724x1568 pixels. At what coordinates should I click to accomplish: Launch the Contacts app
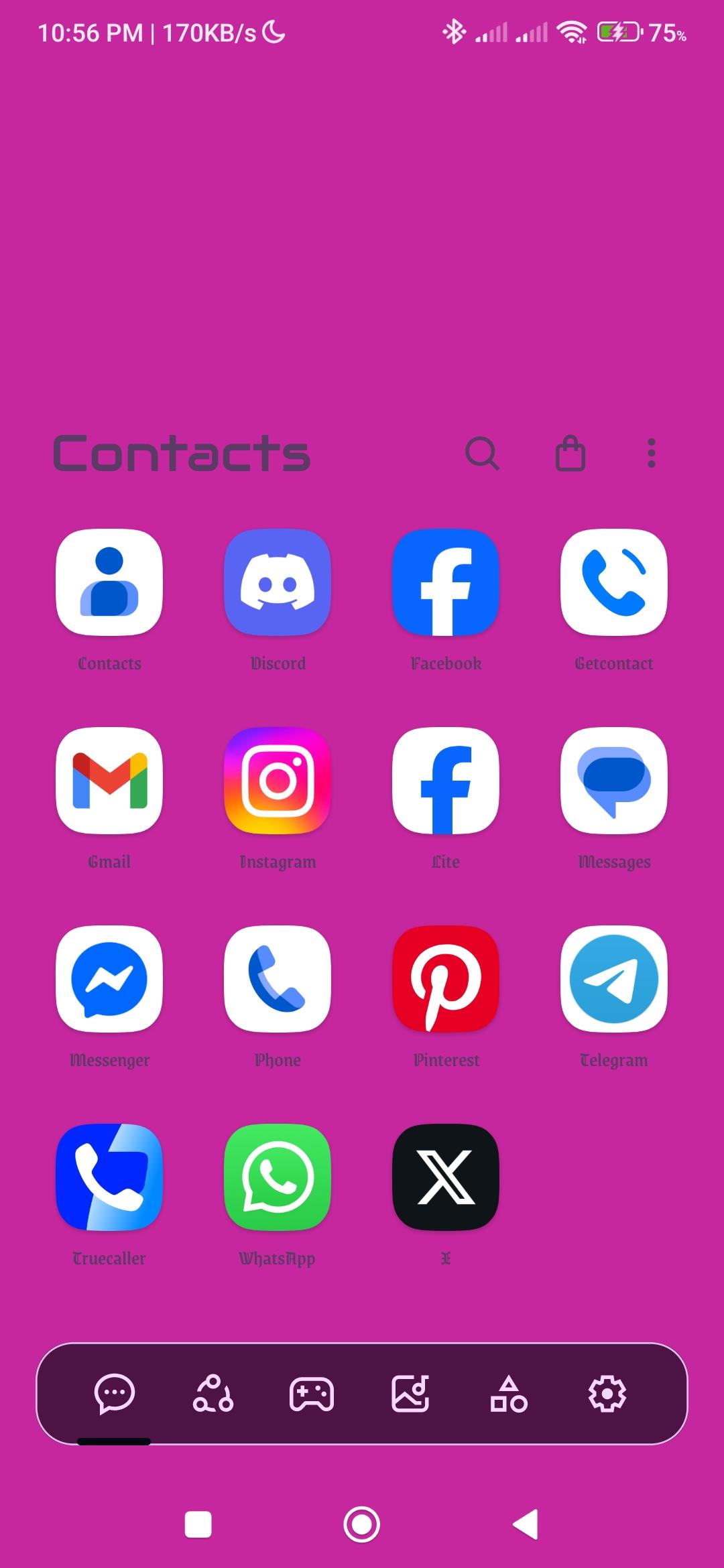pyautogui.click(x=109, y=582)
